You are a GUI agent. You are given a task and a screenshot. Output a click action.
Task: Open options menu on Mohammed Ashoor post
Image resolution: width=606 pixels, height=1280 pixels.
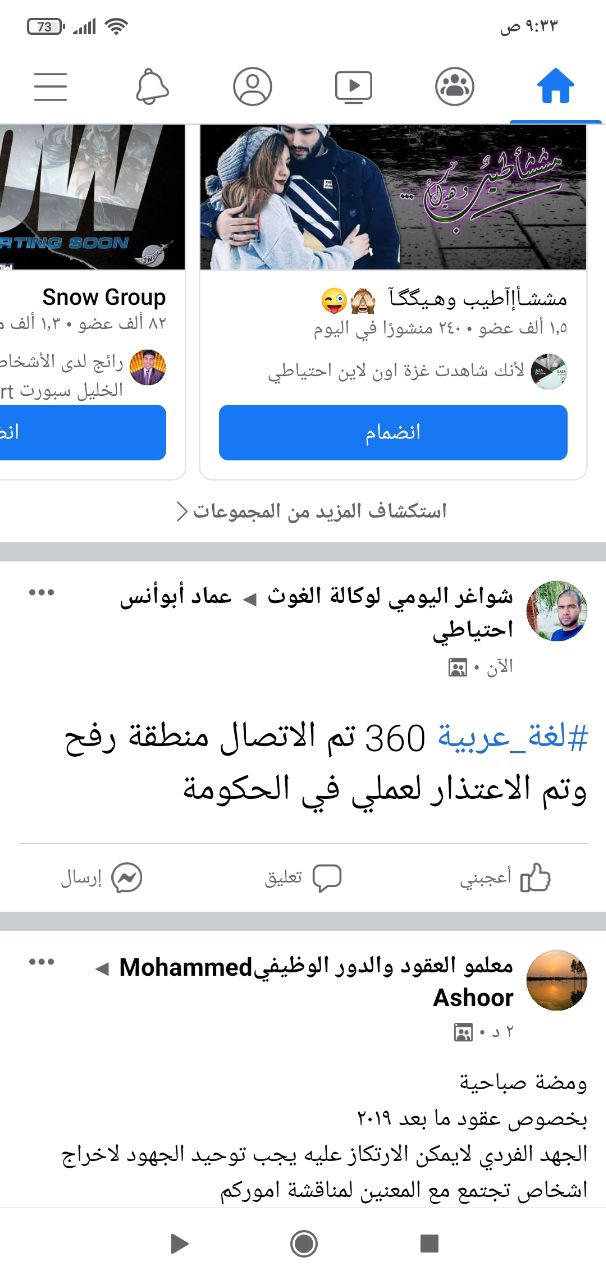pyautogui.click(x=41, y=962)
